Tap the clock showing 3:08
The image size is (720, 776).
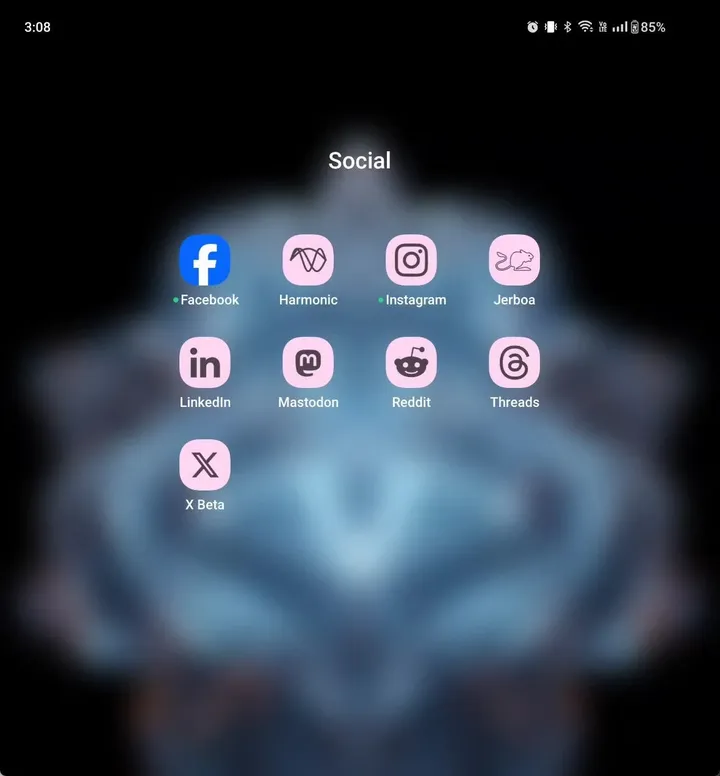click(x=38, y=27)
